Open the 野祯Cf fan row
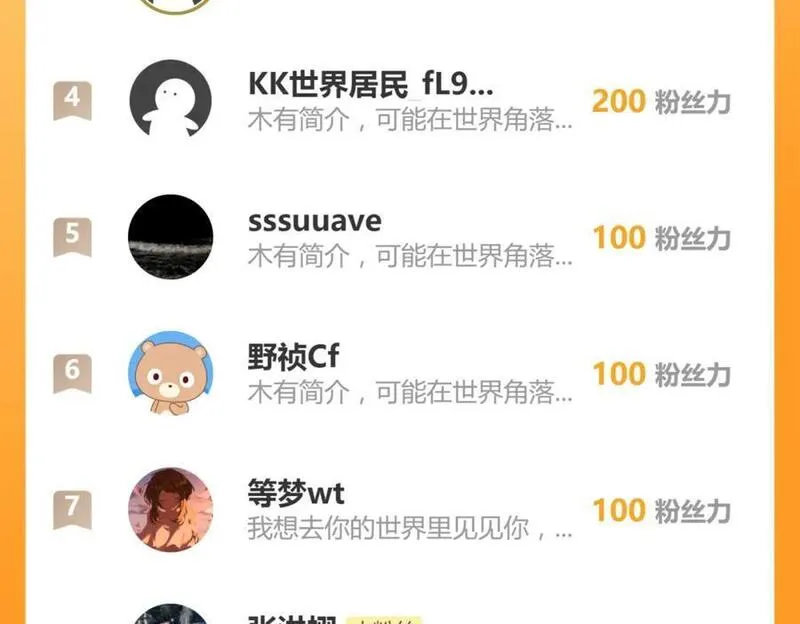Screen dimensions: 800x624 [399, 373]
